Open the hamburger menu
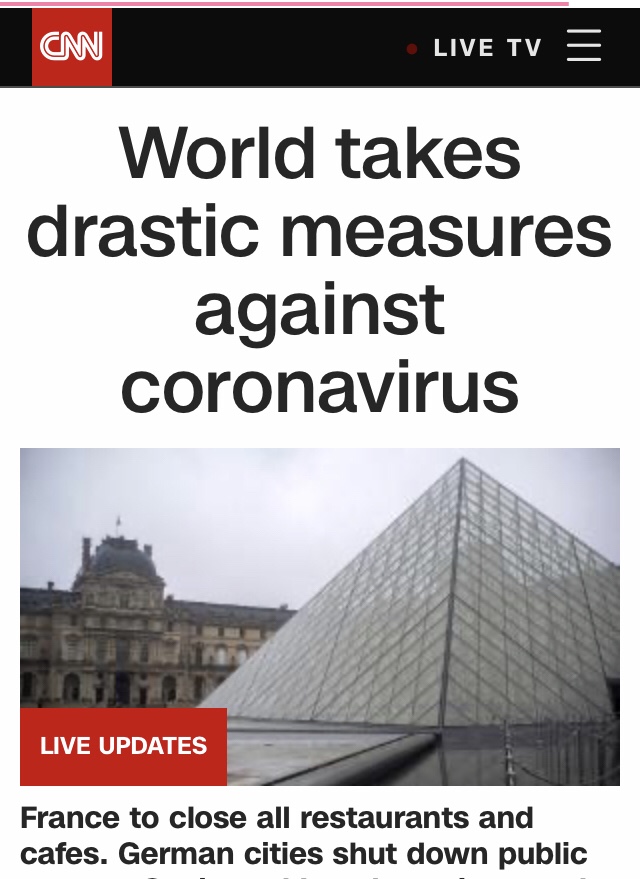The width and height of the screenshot is (640, 879). [x=584, y=46]
